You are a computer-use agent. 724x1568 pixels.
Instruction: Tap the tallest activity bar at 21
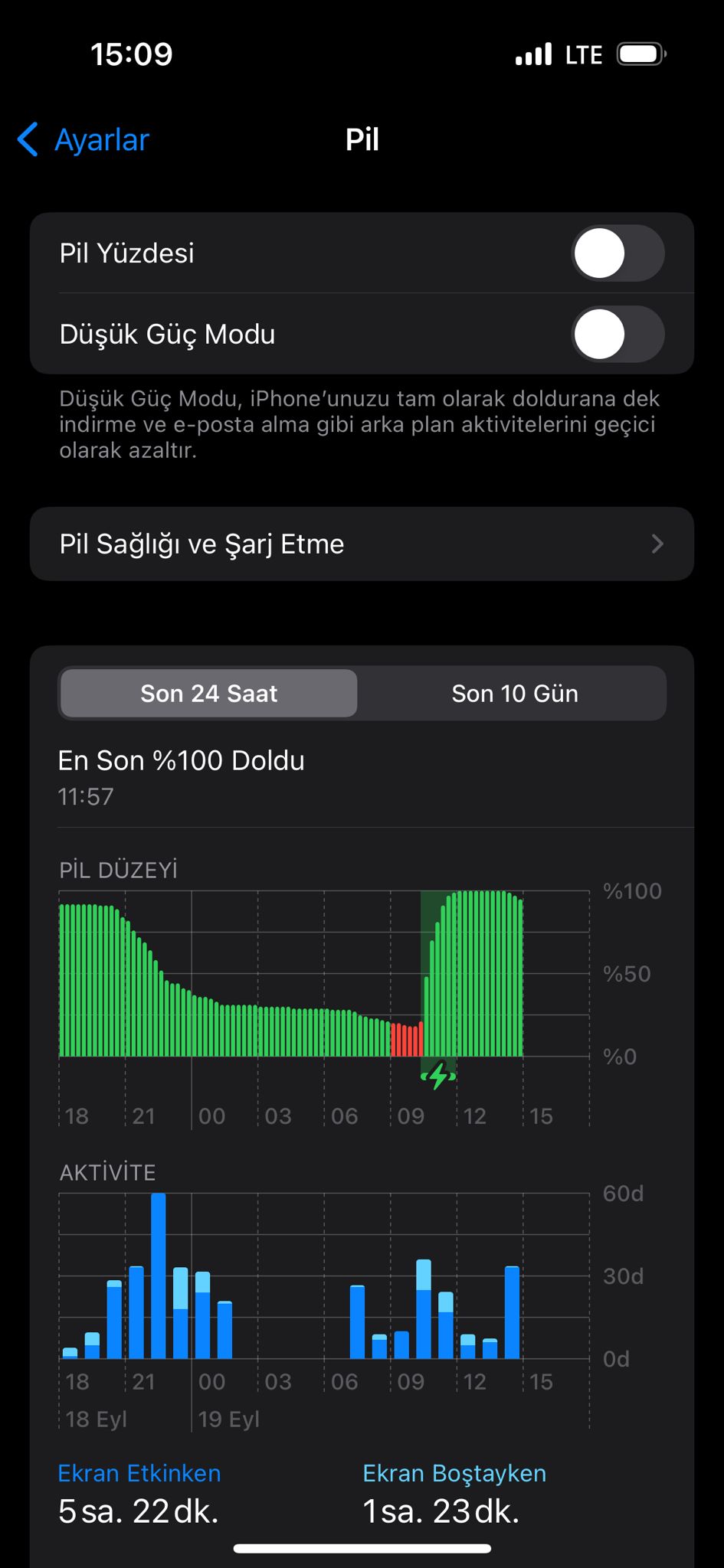[x=159, y=1276]
